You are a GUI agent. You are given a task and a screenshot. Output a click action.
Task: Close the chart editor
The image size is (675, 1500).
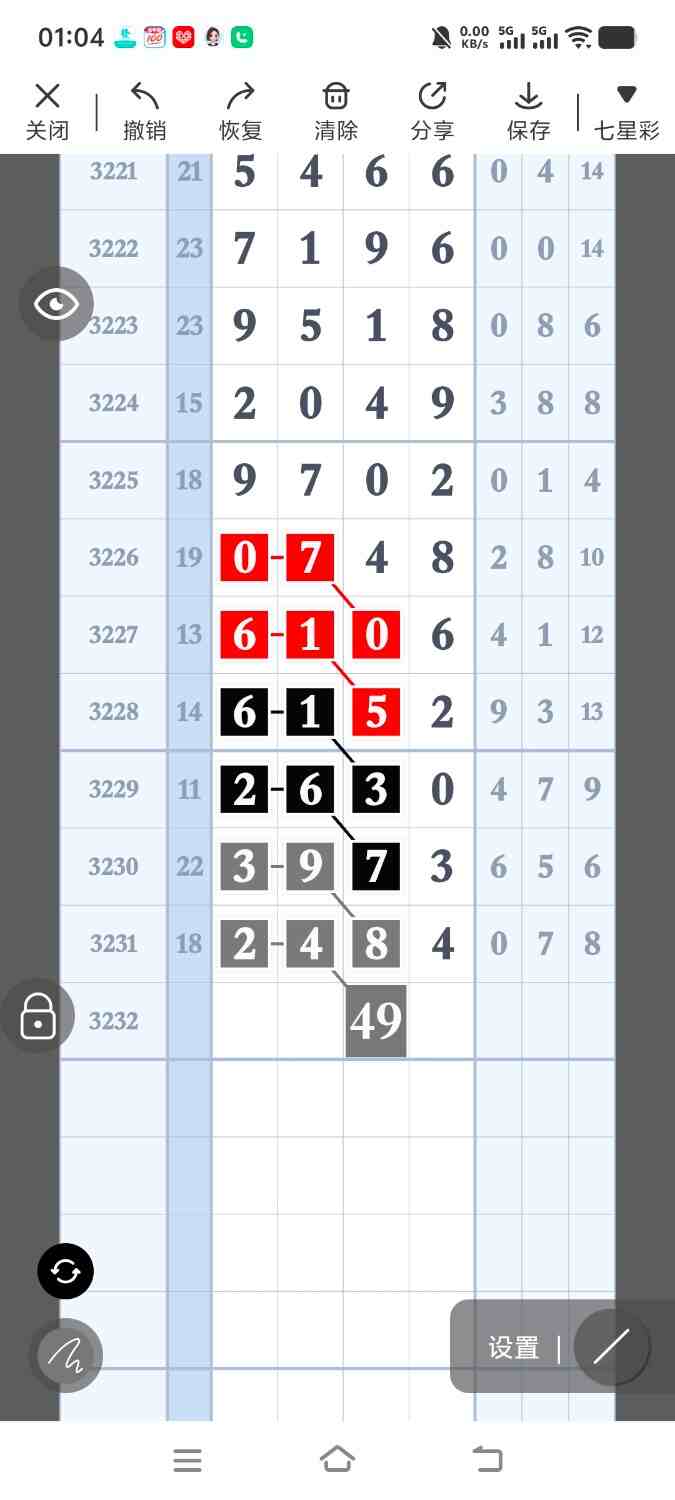(47, 111)
